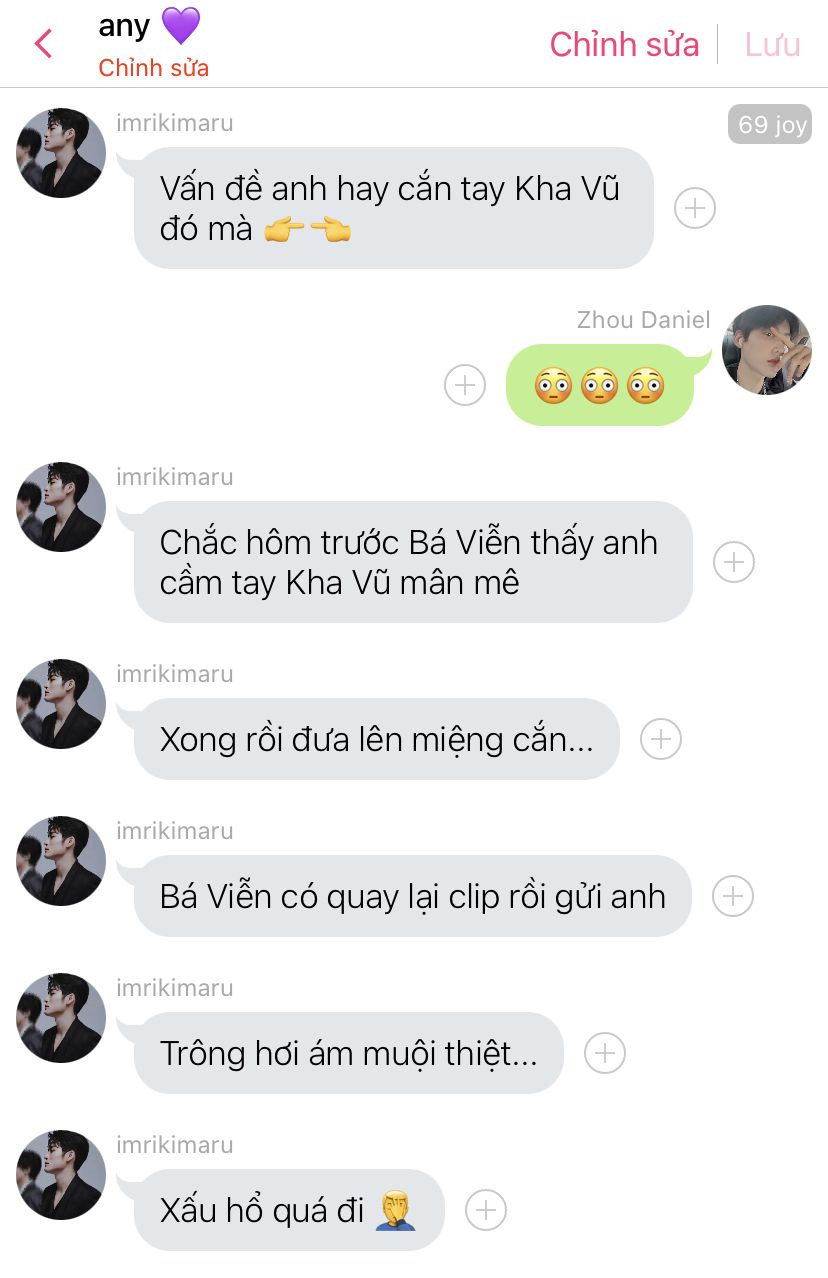
Task: Select the green emoji message bubble
Action: tap(599, 386)
